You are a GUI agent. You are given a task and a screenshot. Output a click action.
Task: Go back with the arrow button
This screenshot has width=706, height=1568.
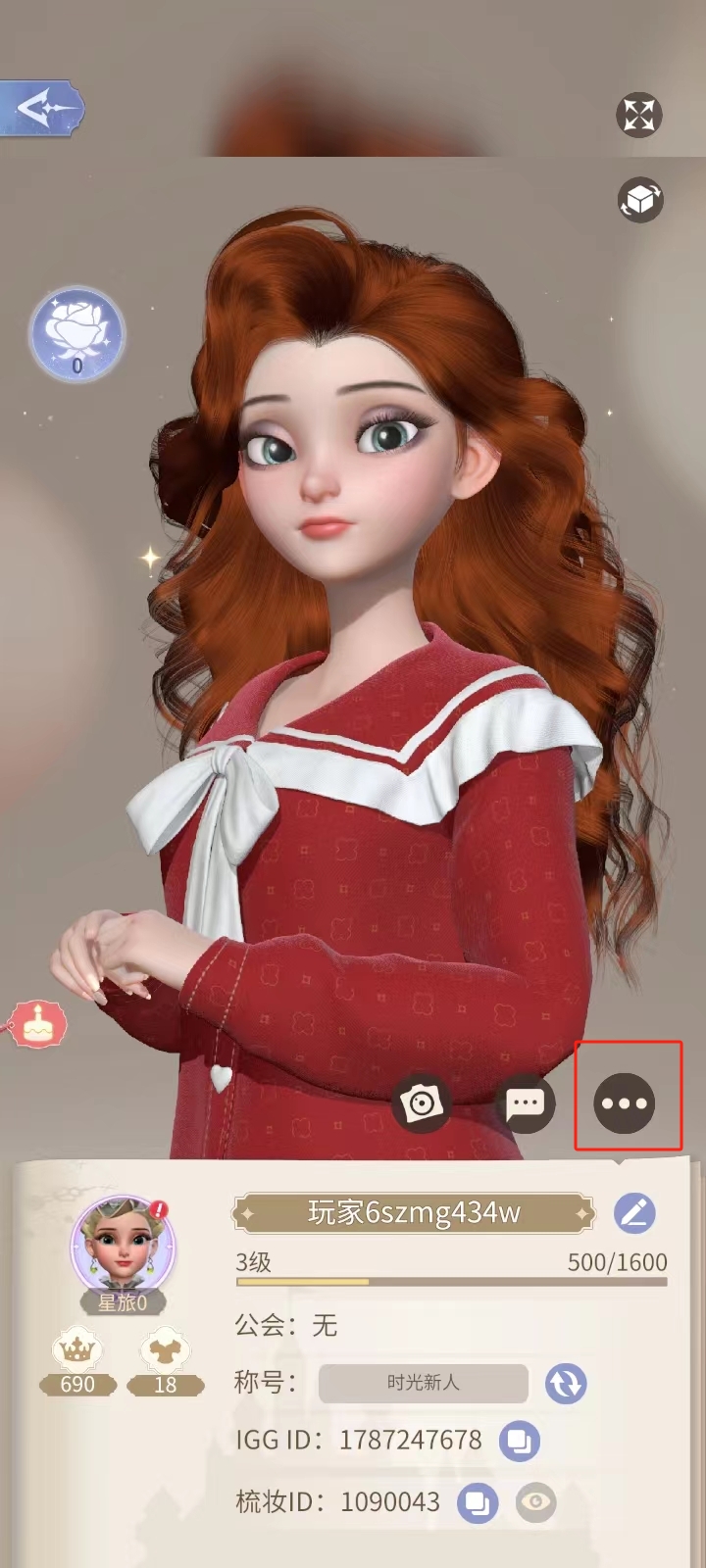(x=41, y=107)
